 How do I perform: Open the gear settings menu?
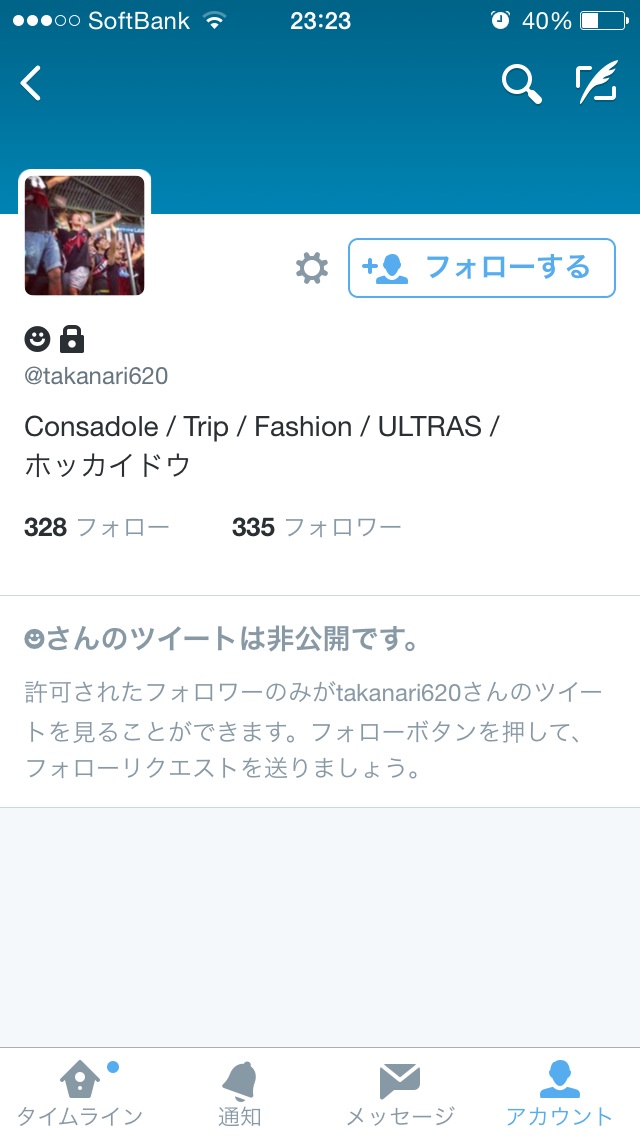pos(312,268)
